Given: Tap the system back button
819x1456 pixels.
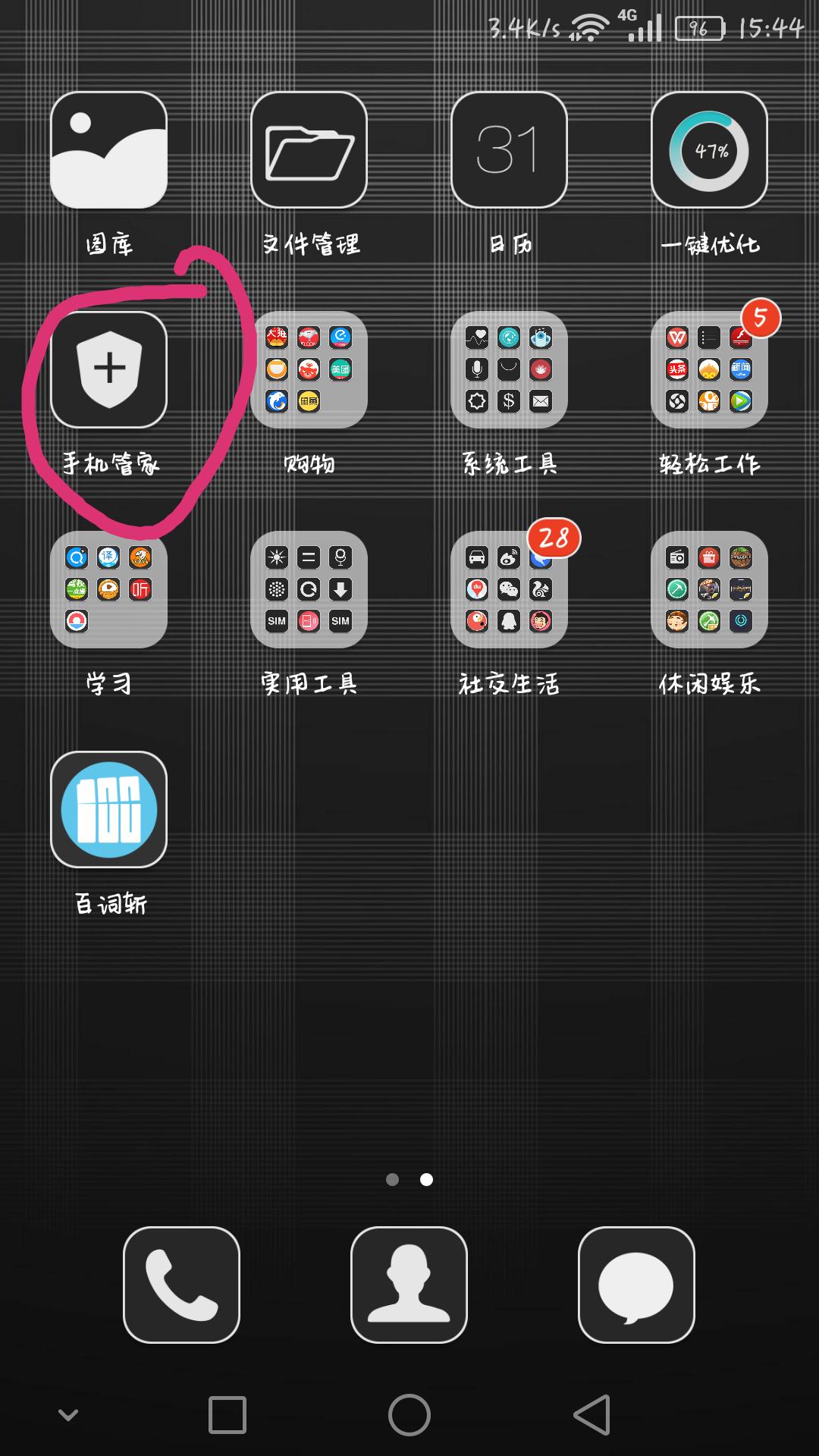Looking at the screenshot, I should (x=592, y=1415).
